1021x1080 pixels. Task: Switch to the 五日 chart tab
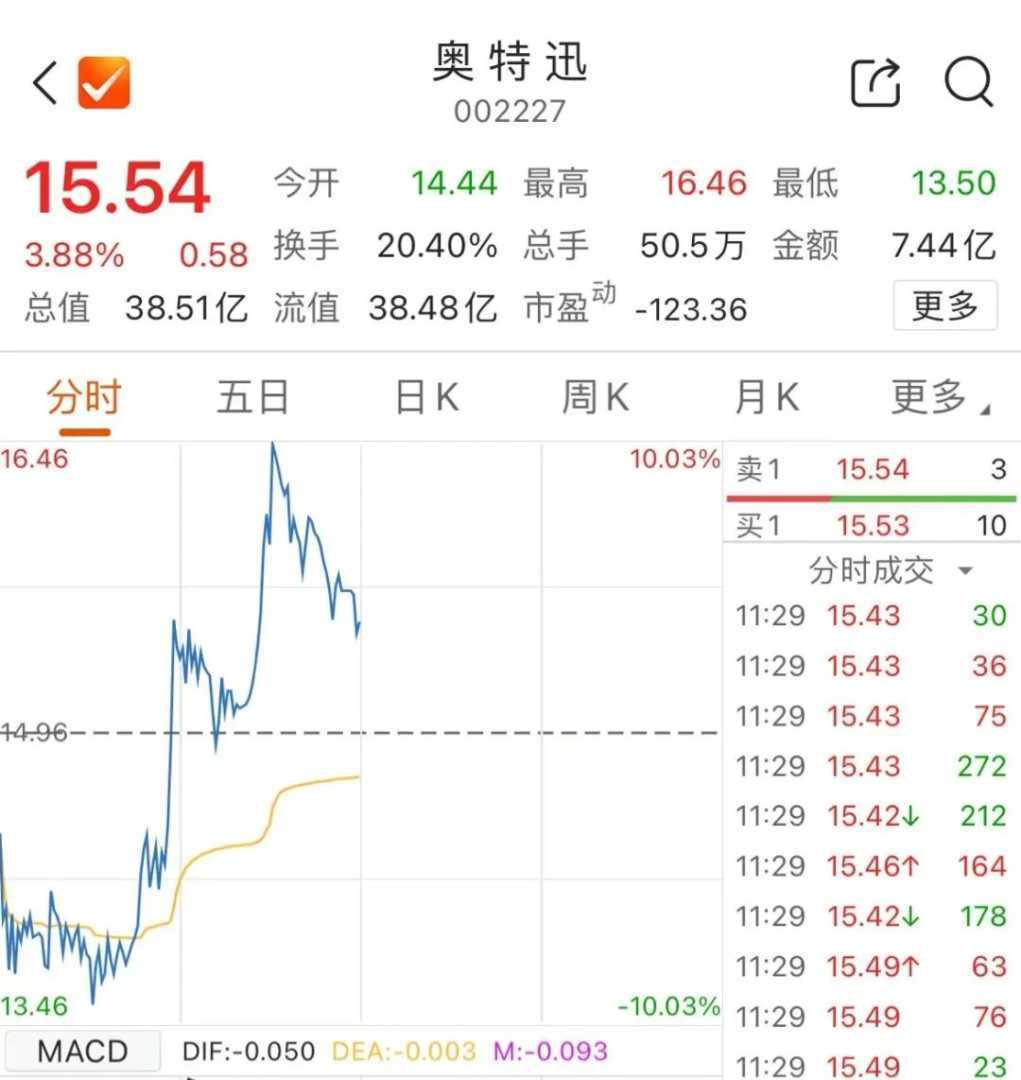(253, 399)
